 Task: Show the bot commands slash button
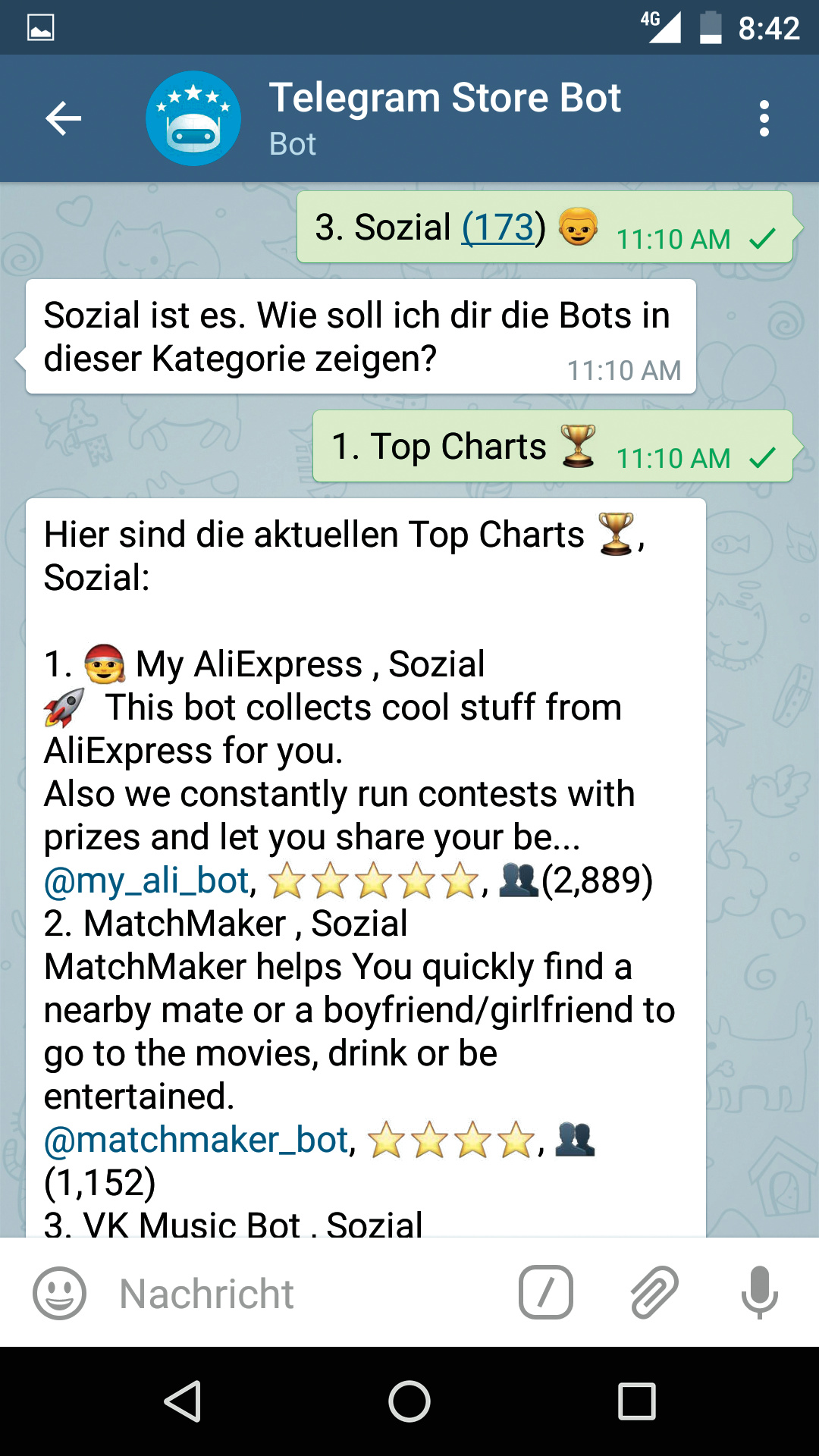[545, 1292]
